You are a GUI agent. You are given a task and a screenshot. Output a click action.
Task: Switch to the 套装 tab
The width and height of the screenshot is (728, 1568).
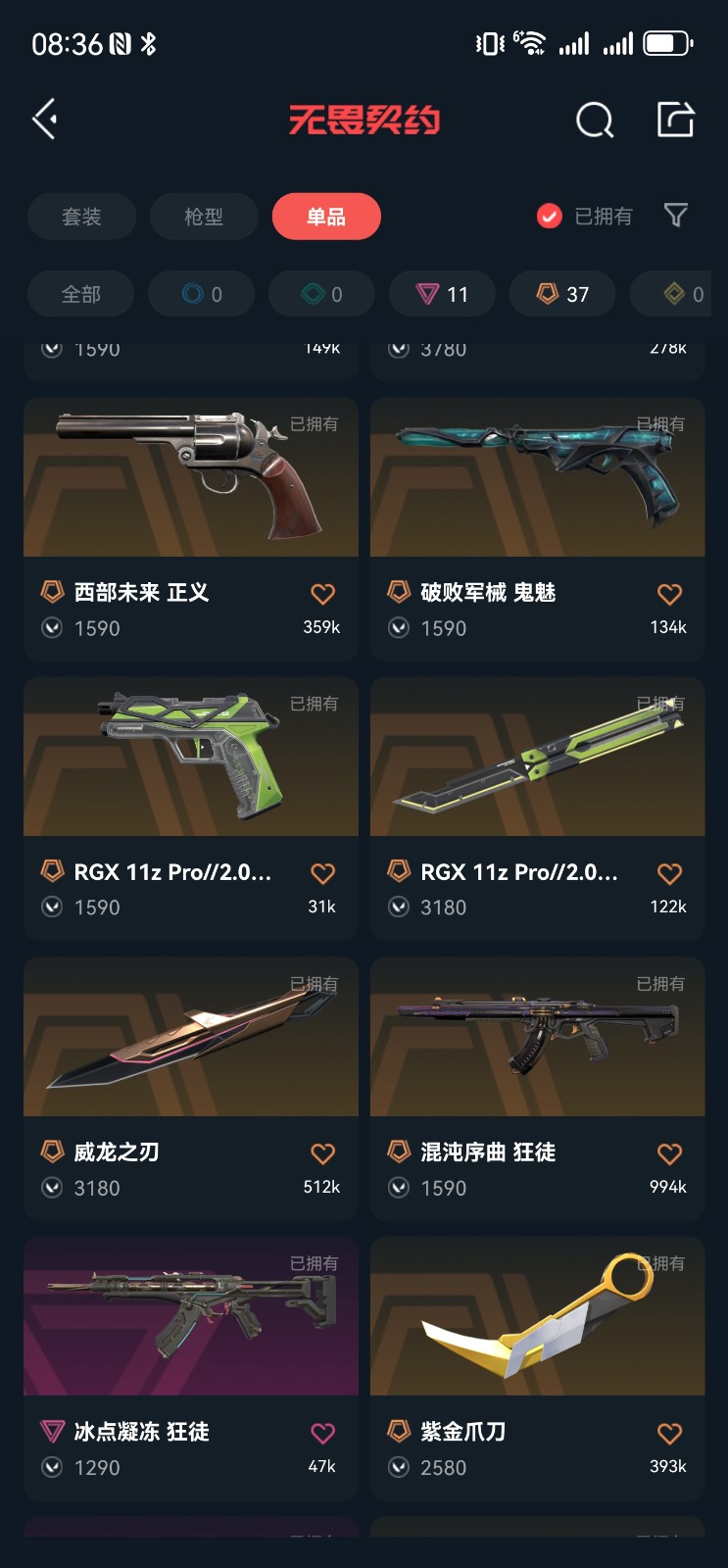81,217
